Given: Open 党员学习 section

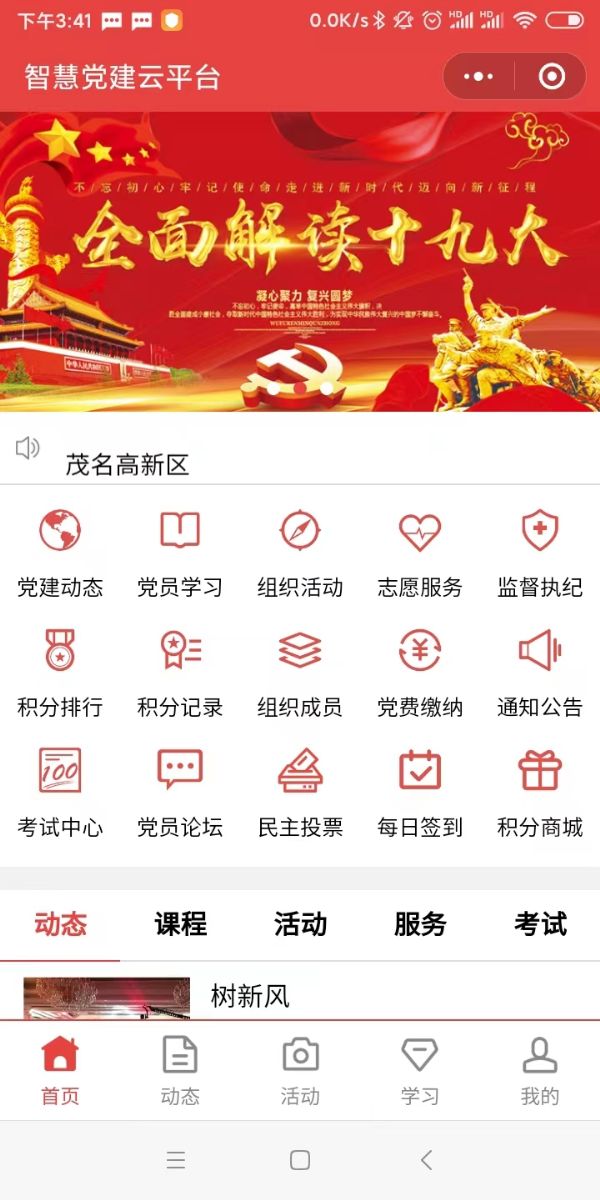Looking at the screenshot, I should [x=180, y=552].
